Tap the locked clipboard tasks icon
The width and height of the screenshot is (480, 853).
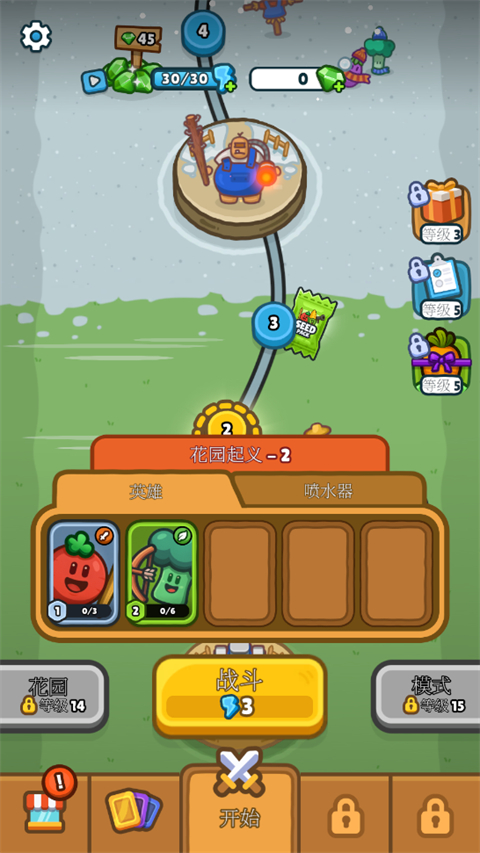click(442, 287)
